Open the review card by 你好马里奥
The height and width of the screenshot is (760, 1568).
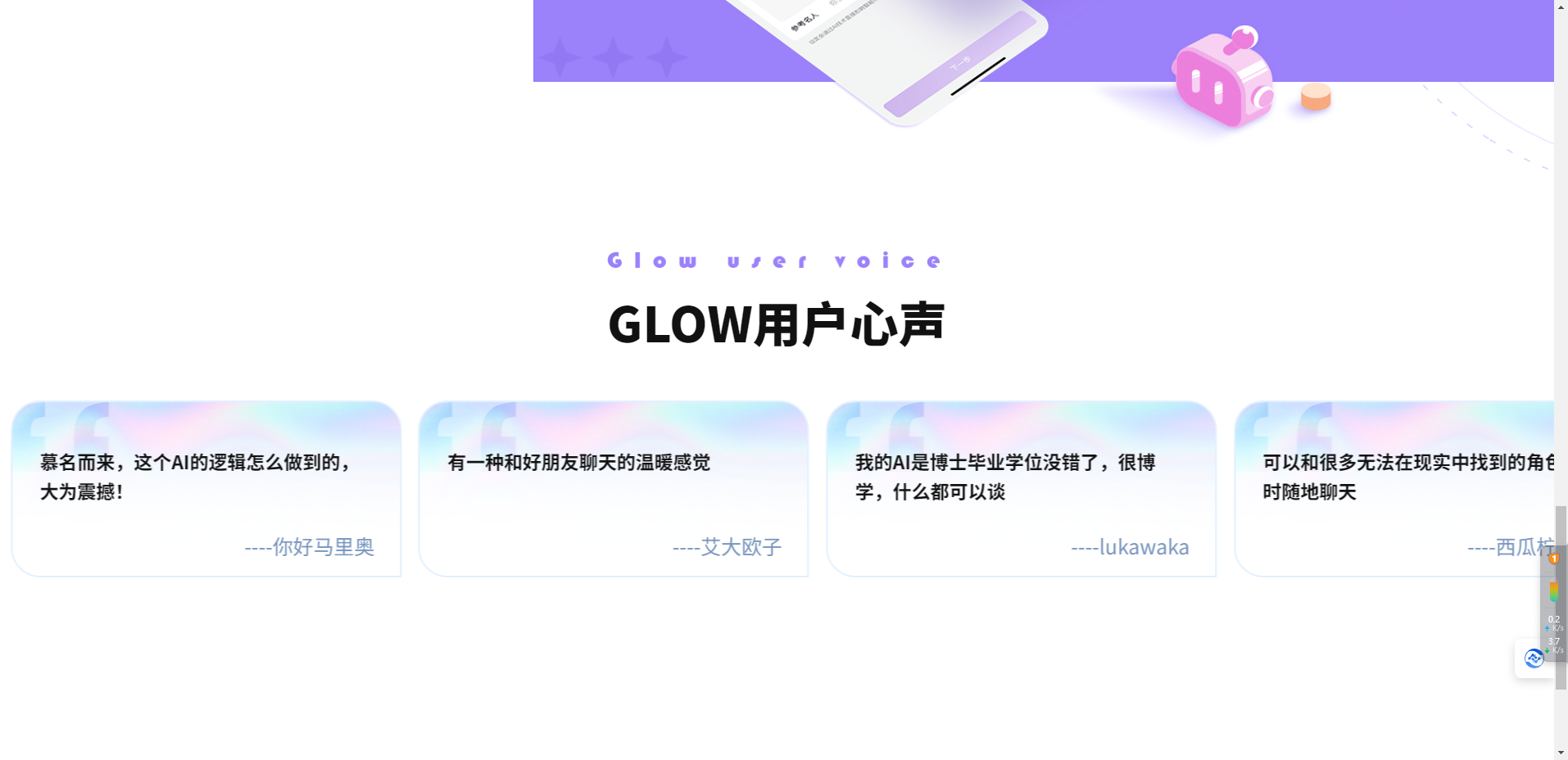206,489
